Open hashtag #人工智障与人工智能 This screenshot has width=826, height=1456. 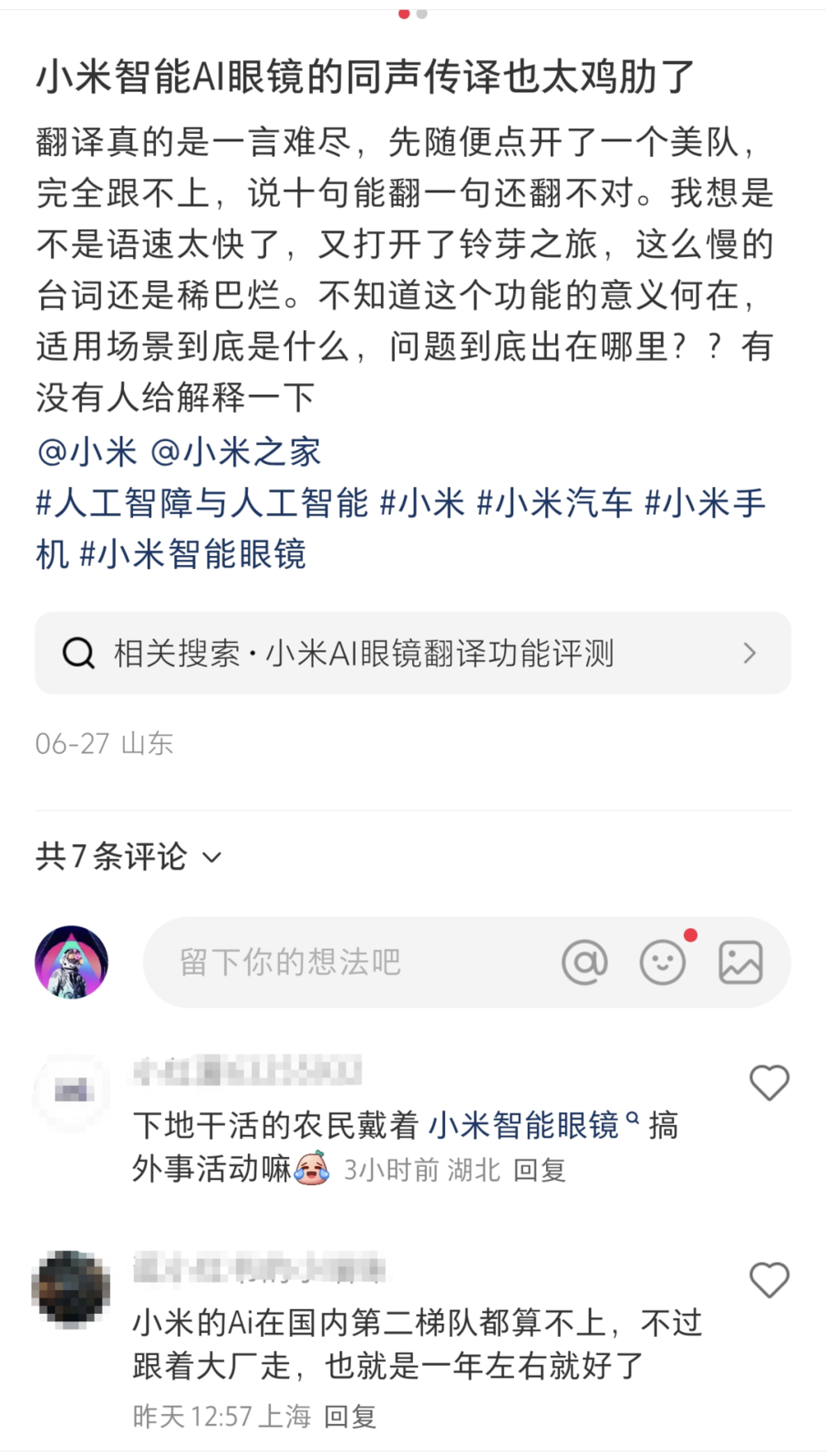tap(202, 503)
